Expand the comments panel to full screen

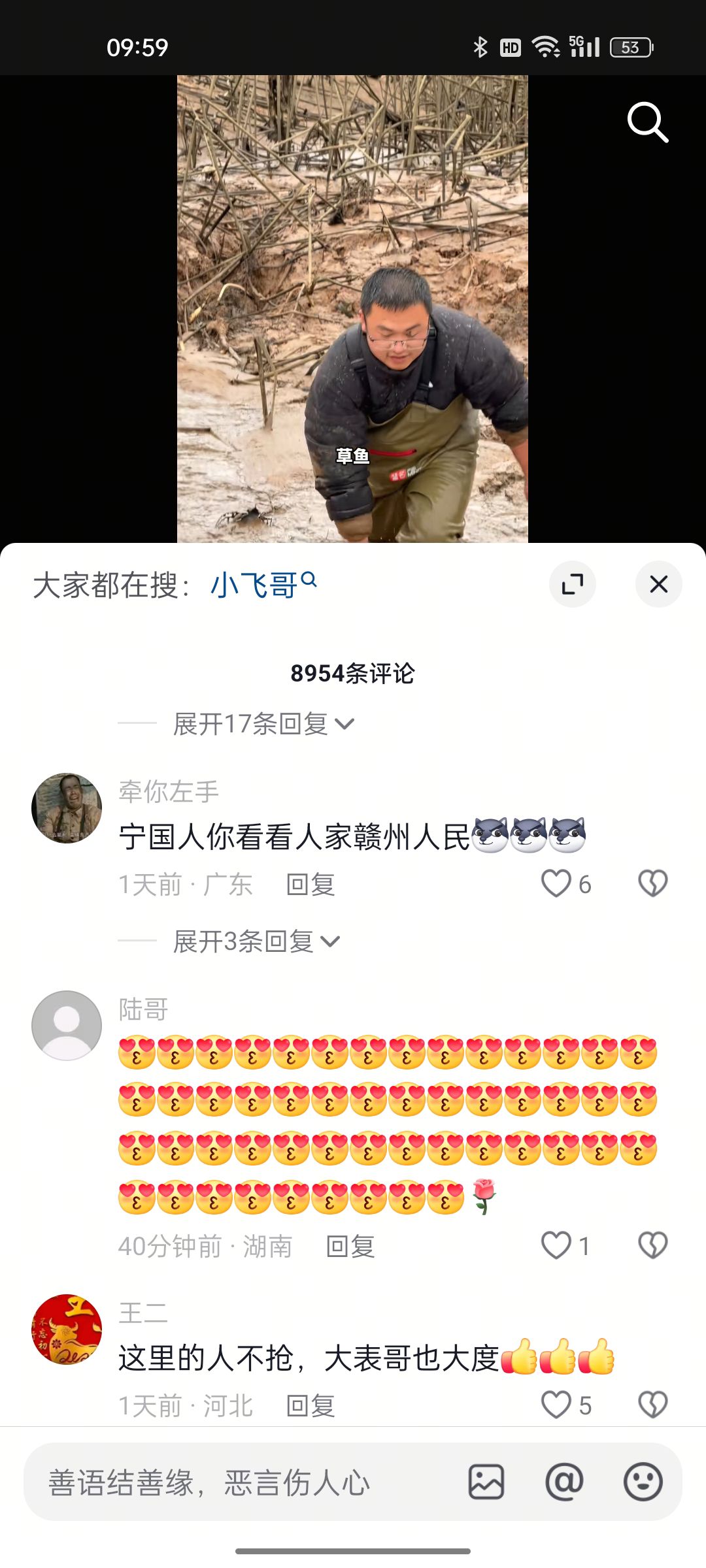point(573,584)
